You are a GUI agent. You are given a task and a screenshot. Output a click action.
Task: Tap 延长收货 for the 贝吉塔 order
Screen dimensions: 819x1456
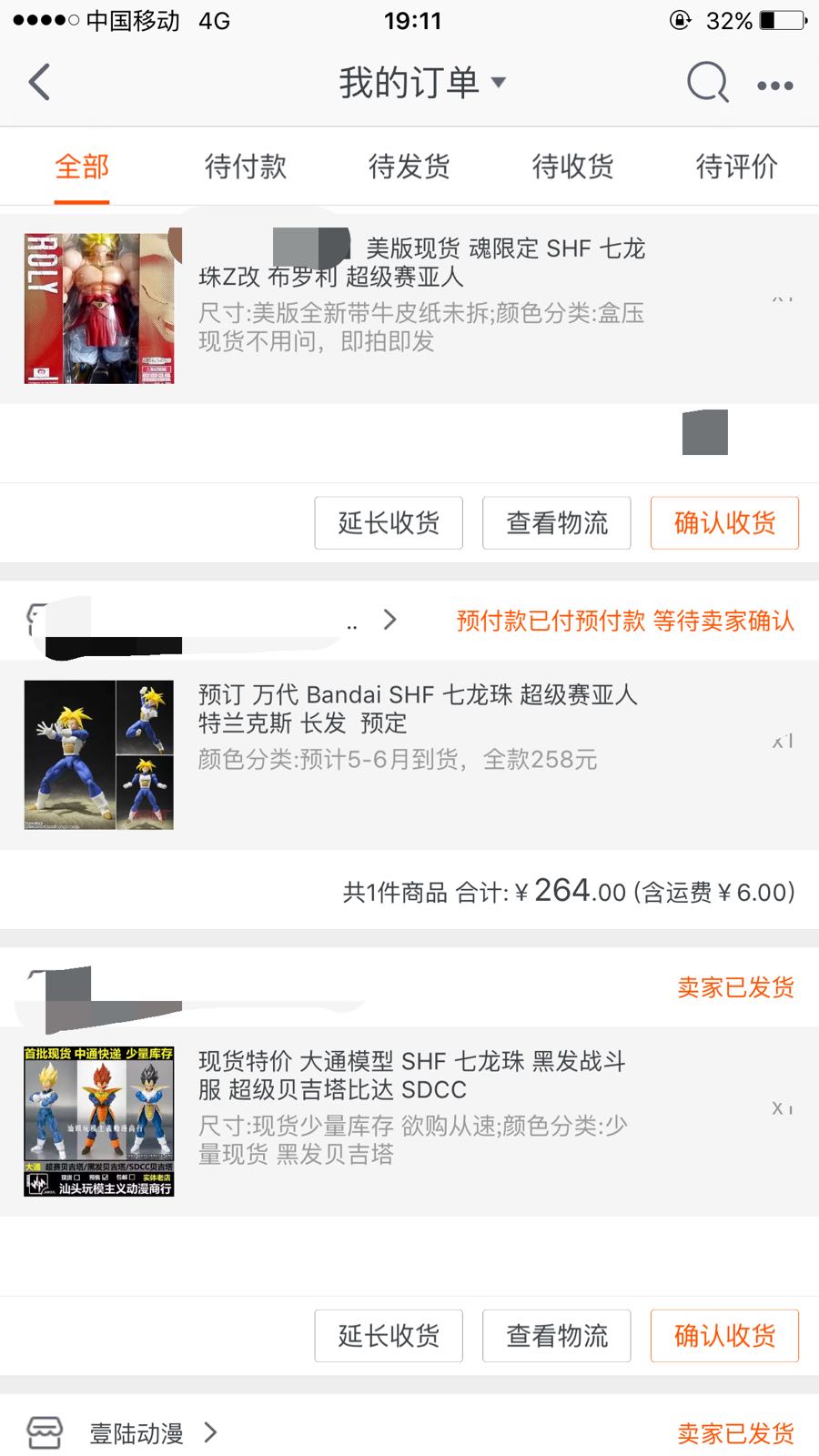pos(389,1336)
